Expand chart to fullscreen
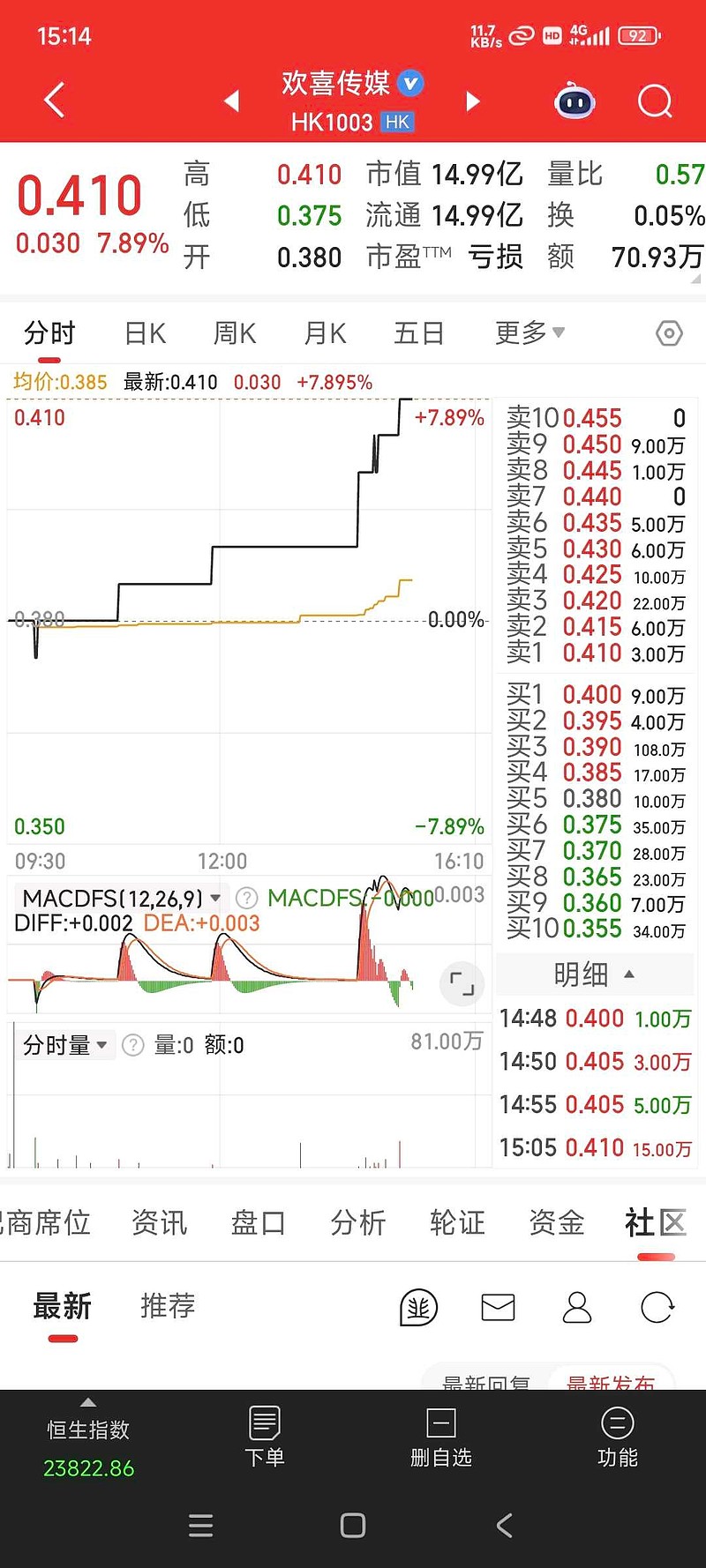 point(462,983)
